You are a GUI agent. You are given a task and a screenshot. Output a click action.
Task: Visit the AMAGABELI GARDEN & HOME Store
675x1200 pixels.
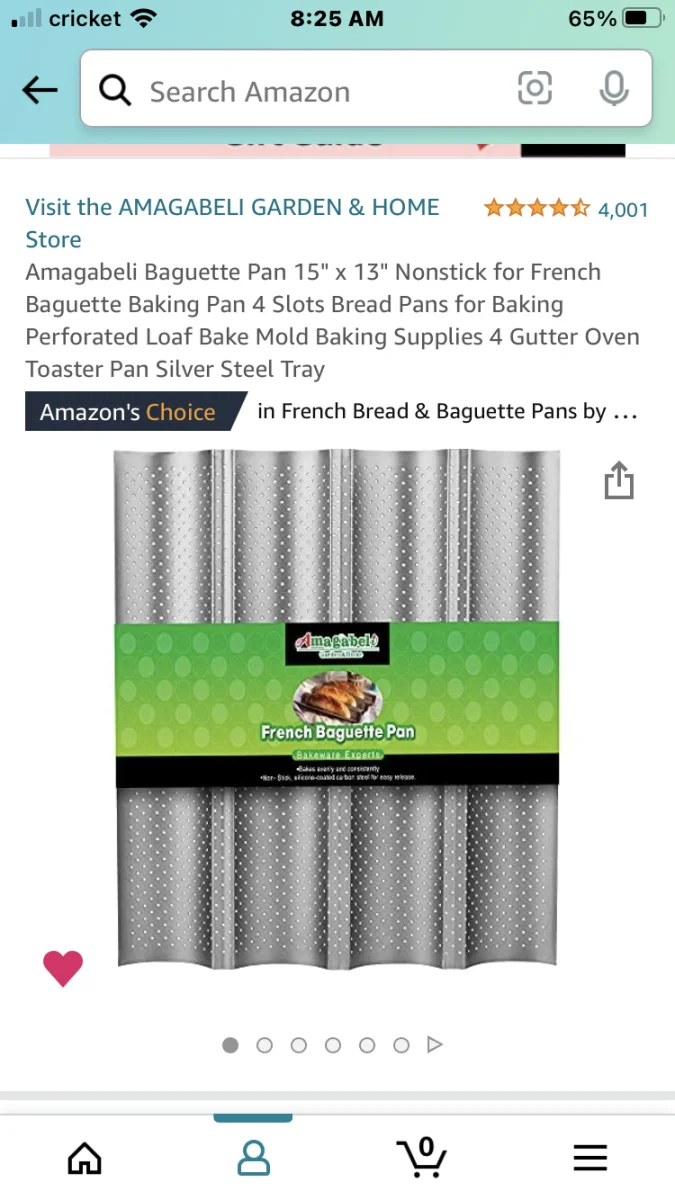232,222
